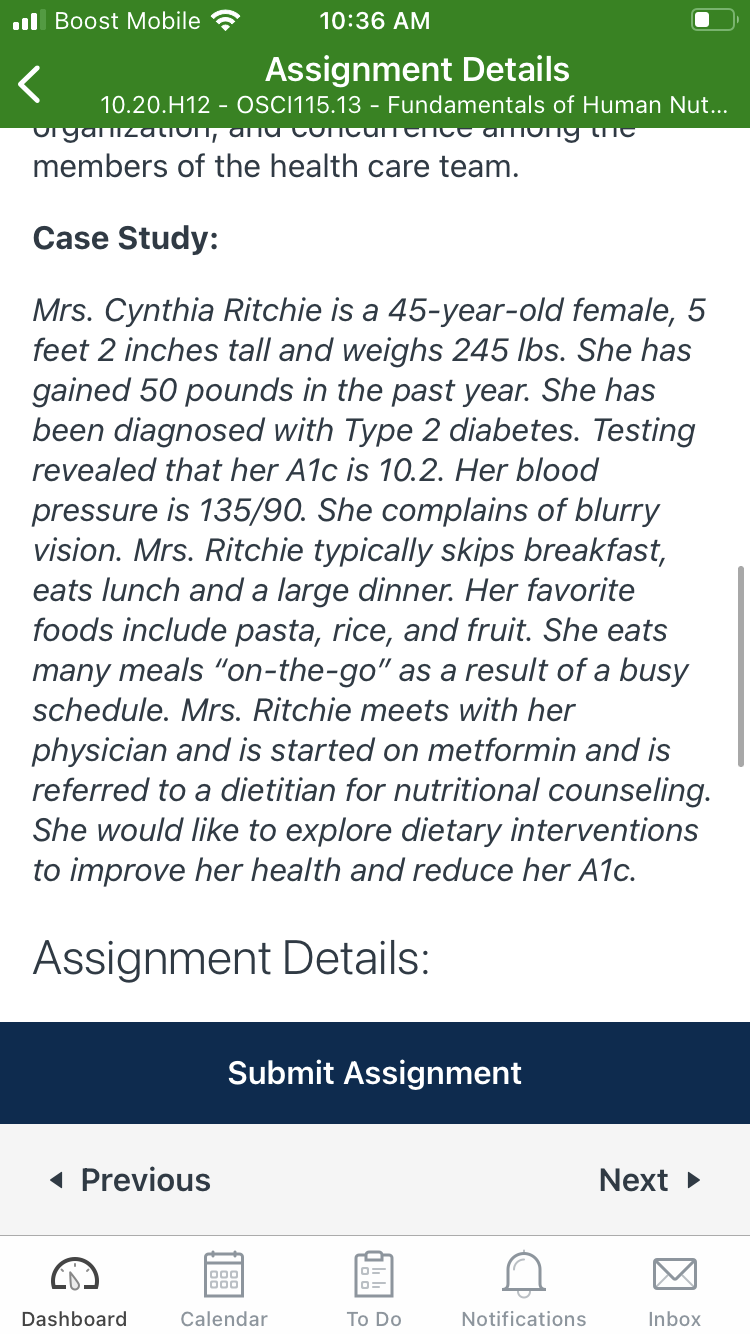
Task: Open the To Do tab
Action: pos(374,1290)
